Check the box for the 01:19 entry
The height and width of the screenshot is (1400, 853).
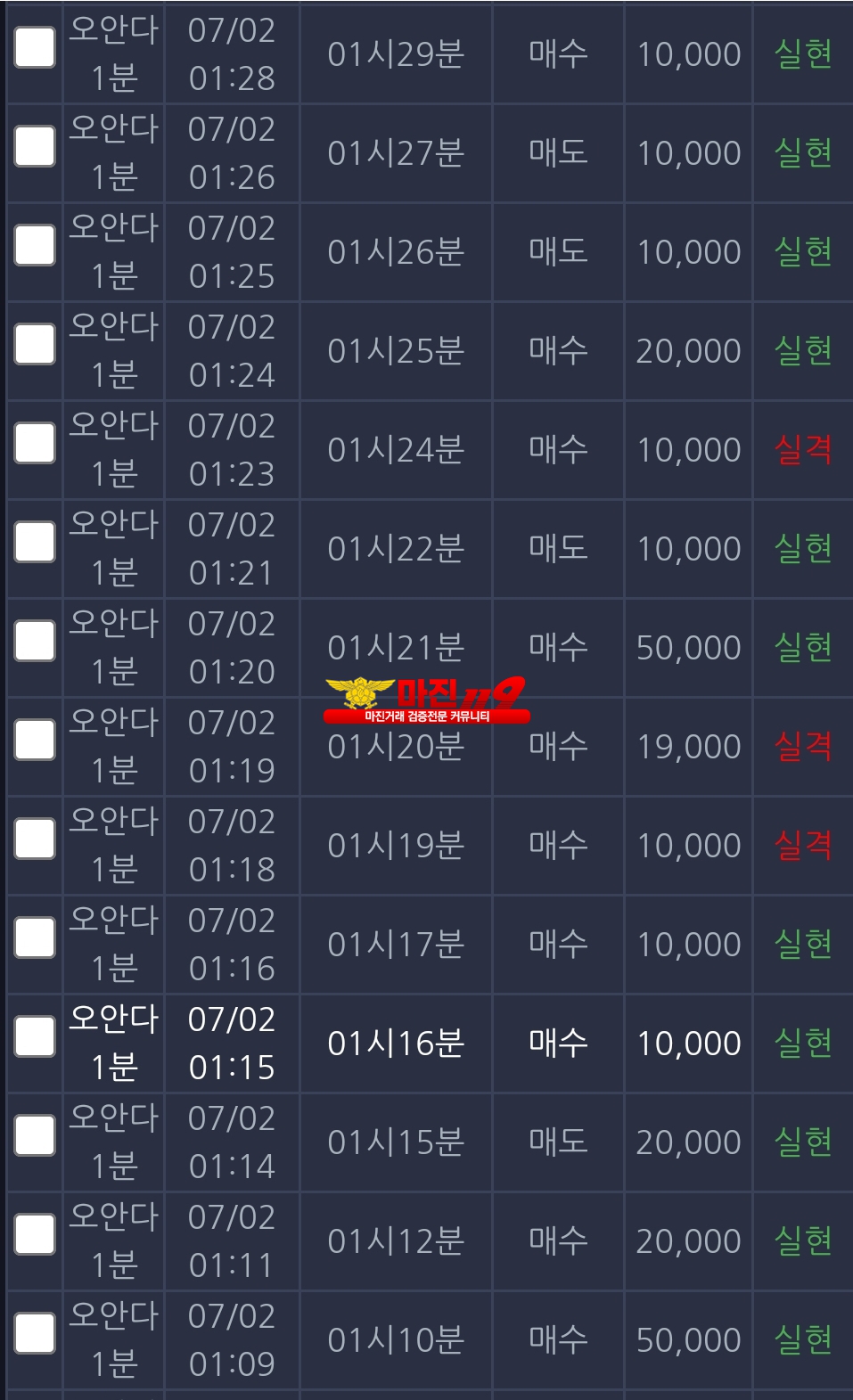click(36, 740)
